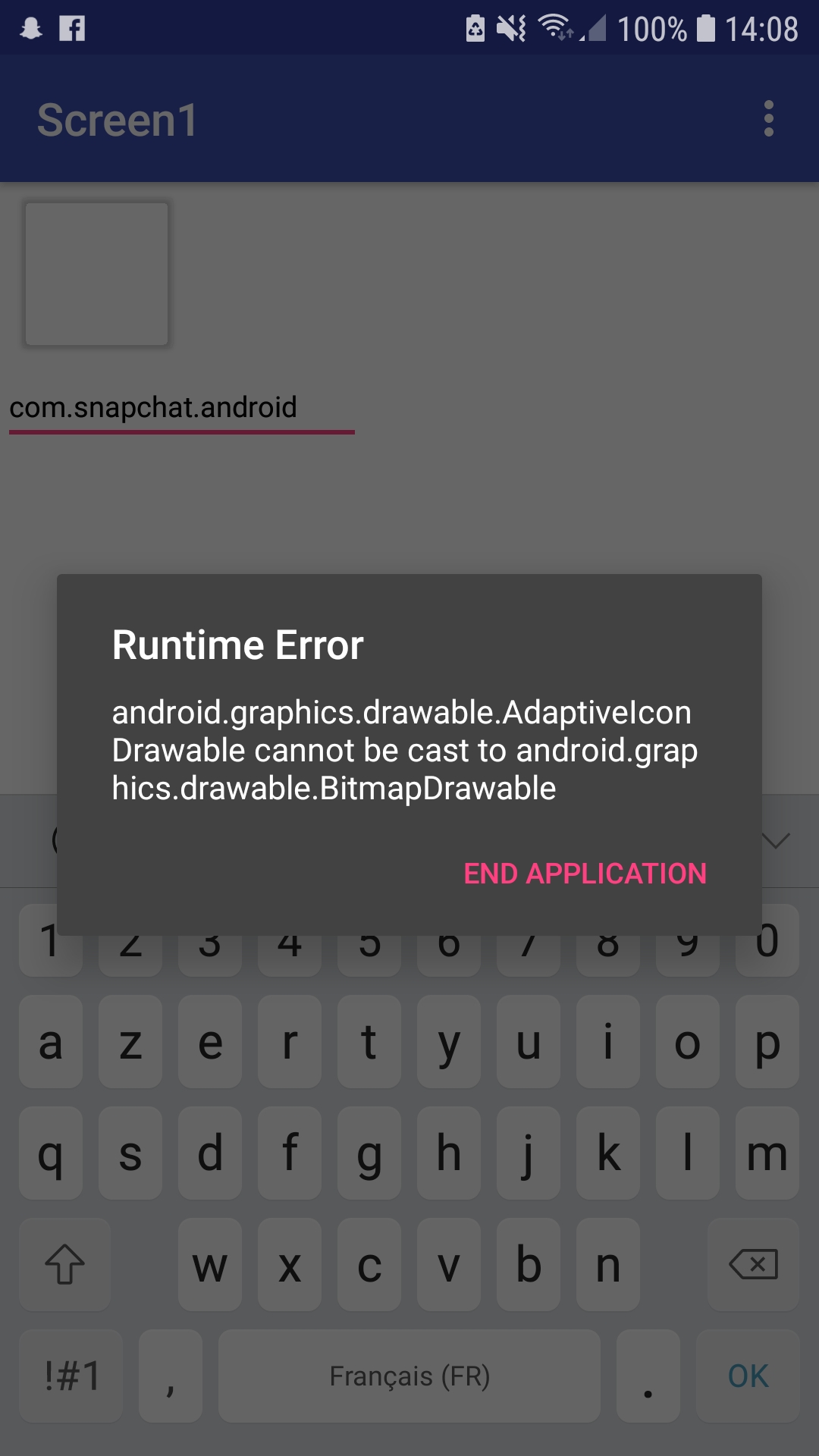
Task: Dismiss the error with END APPLICATION
Action: click(584, 874)
